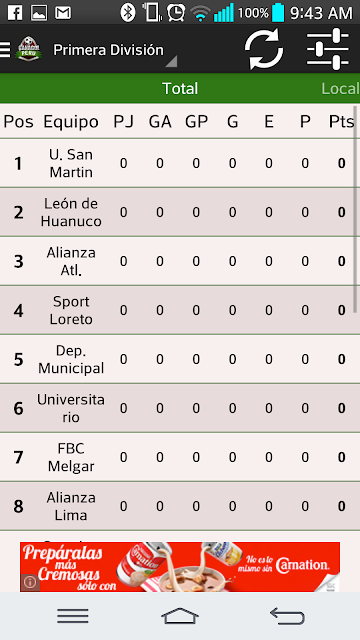Go to the home screen
The height and width of the screenshot is (640, 360).
point(180,616)
